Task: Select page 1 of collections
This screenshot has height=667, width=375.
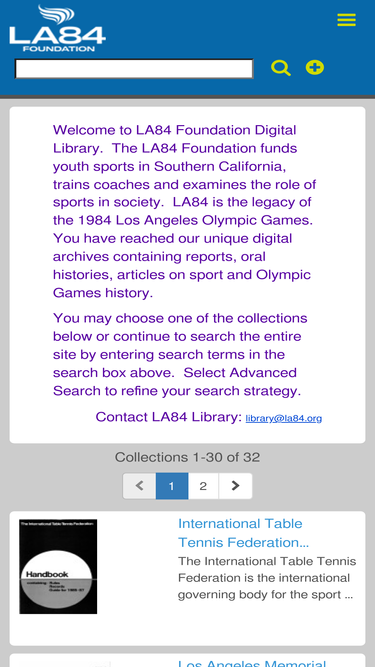Action: tap(172, 486)
